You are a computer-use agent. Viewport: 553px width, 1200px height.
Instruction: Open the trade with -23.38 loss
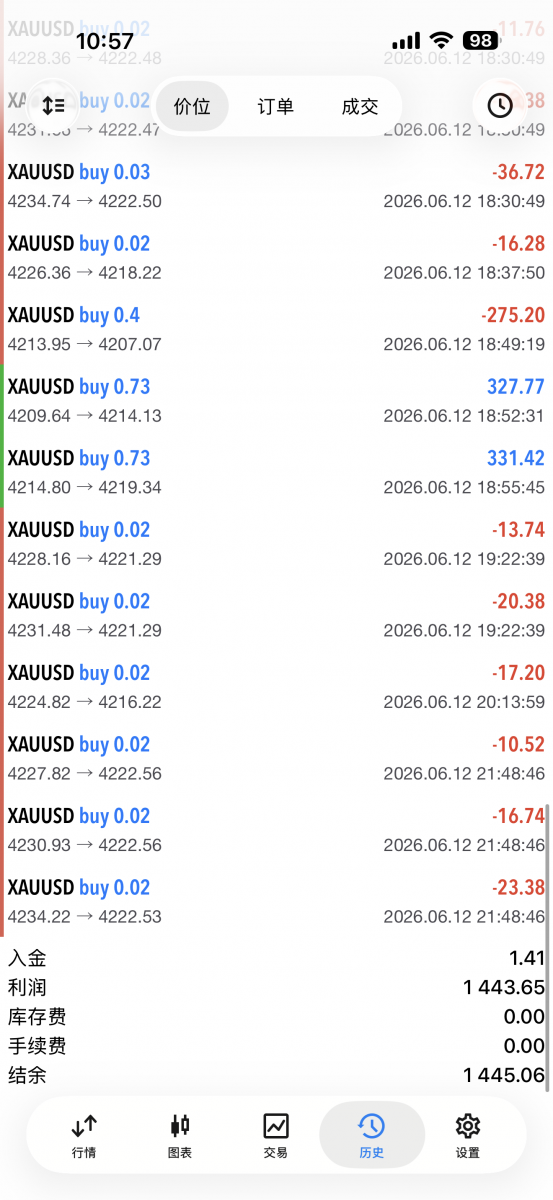[276, 901]
